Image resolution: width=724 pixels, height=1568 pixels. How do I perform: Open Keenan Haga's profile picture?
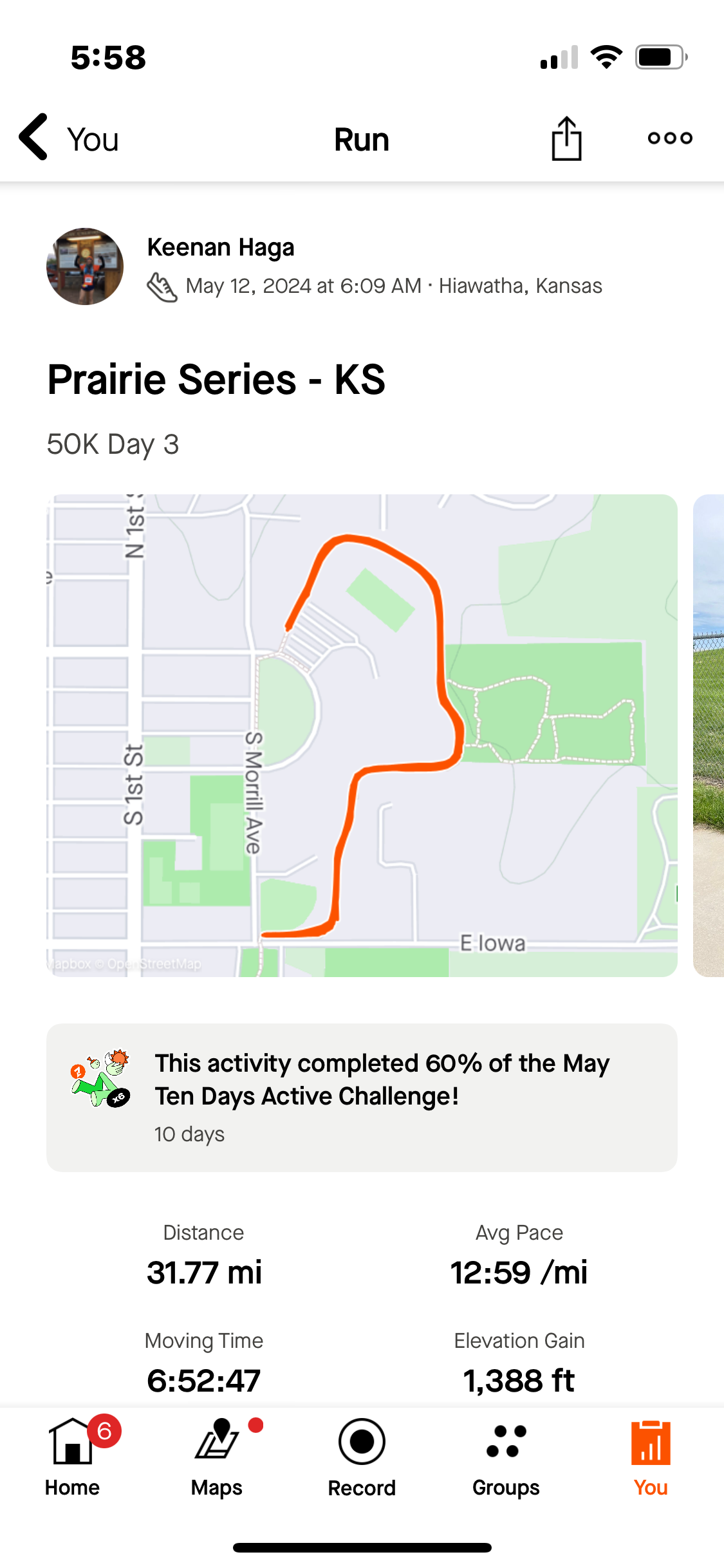coord(85,266)
